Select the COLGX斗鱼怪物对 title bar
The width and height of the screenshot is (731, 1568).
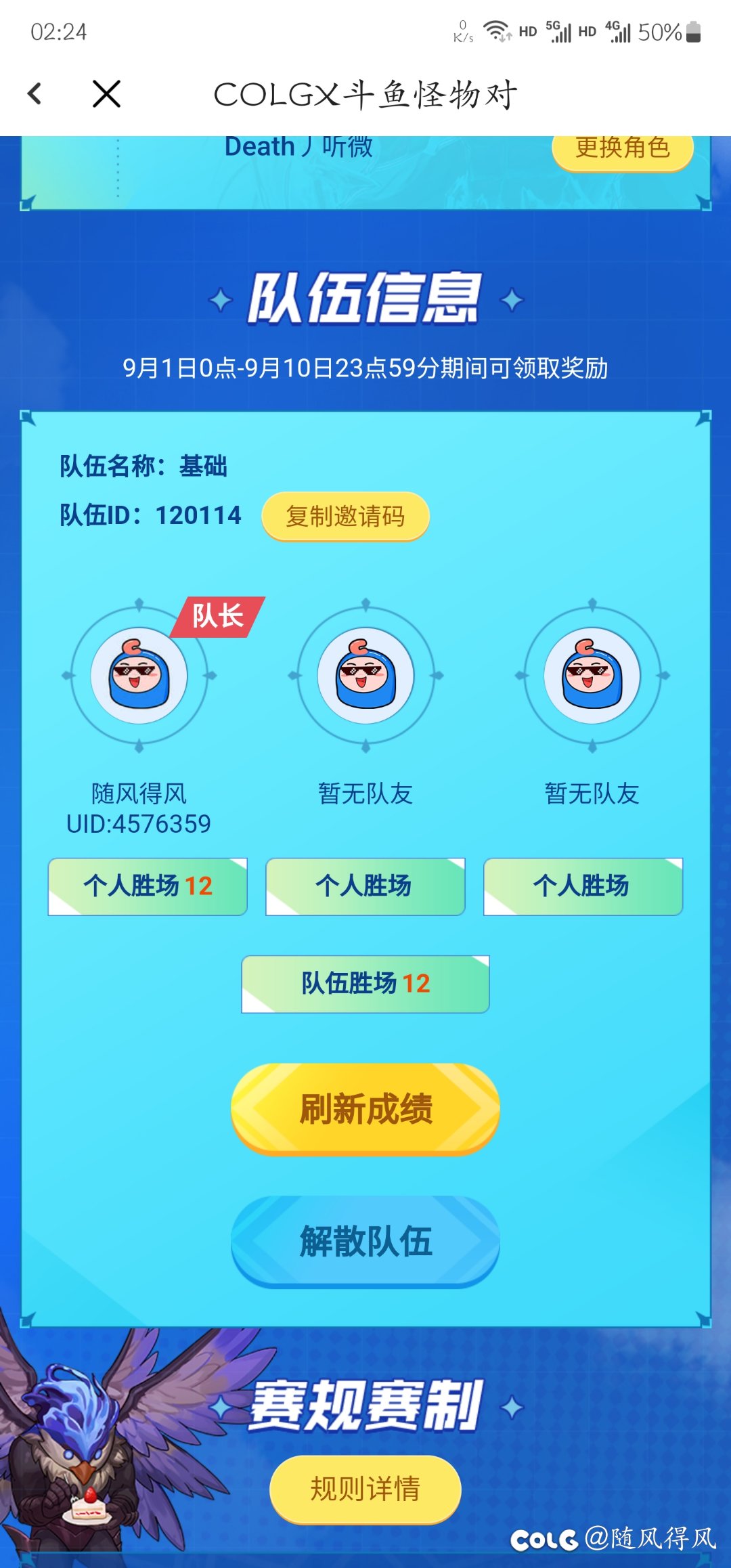point(365,95)
